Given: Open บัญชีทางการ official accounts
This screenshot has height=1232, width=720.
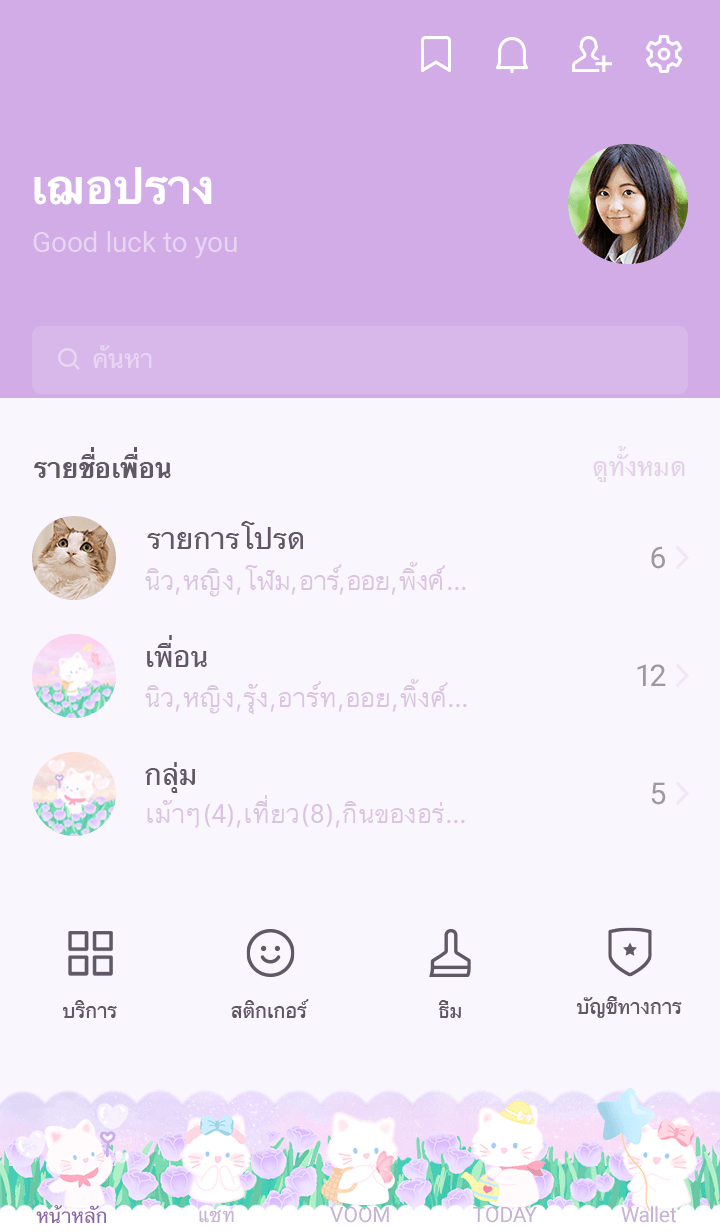Looking at the screenshot, I should click(x=629, y=972).
